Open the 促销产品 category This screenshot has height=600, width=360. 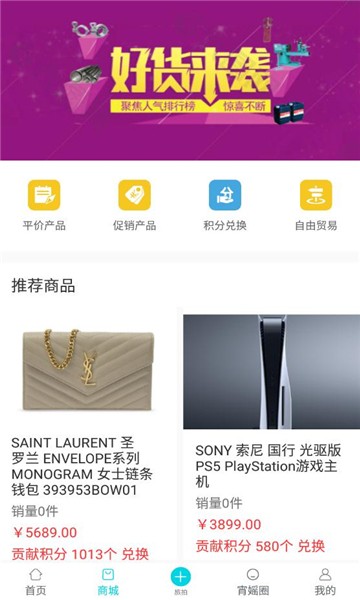point(134,205)
